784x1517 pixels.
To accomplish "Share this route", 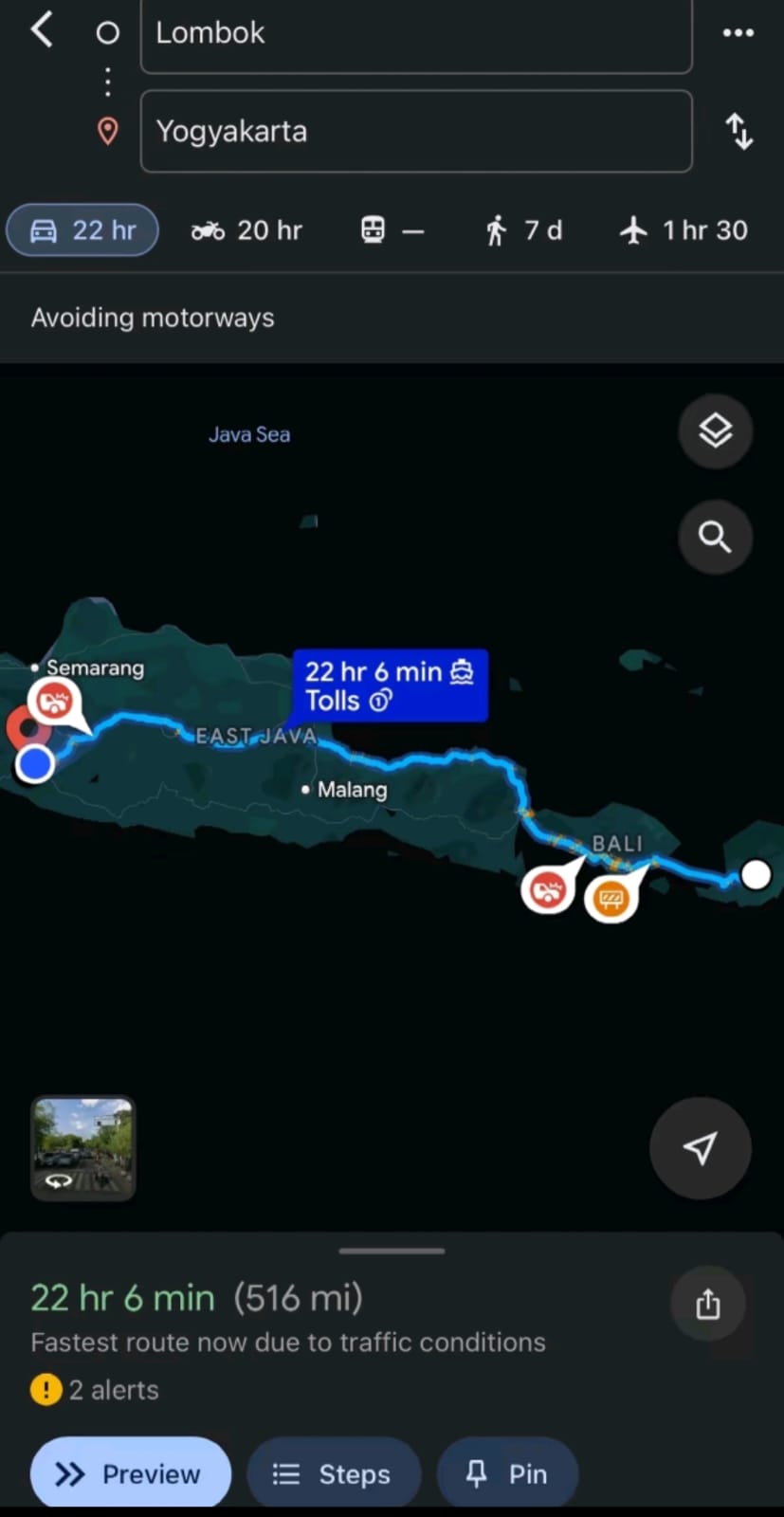I will pos(707,1304).
